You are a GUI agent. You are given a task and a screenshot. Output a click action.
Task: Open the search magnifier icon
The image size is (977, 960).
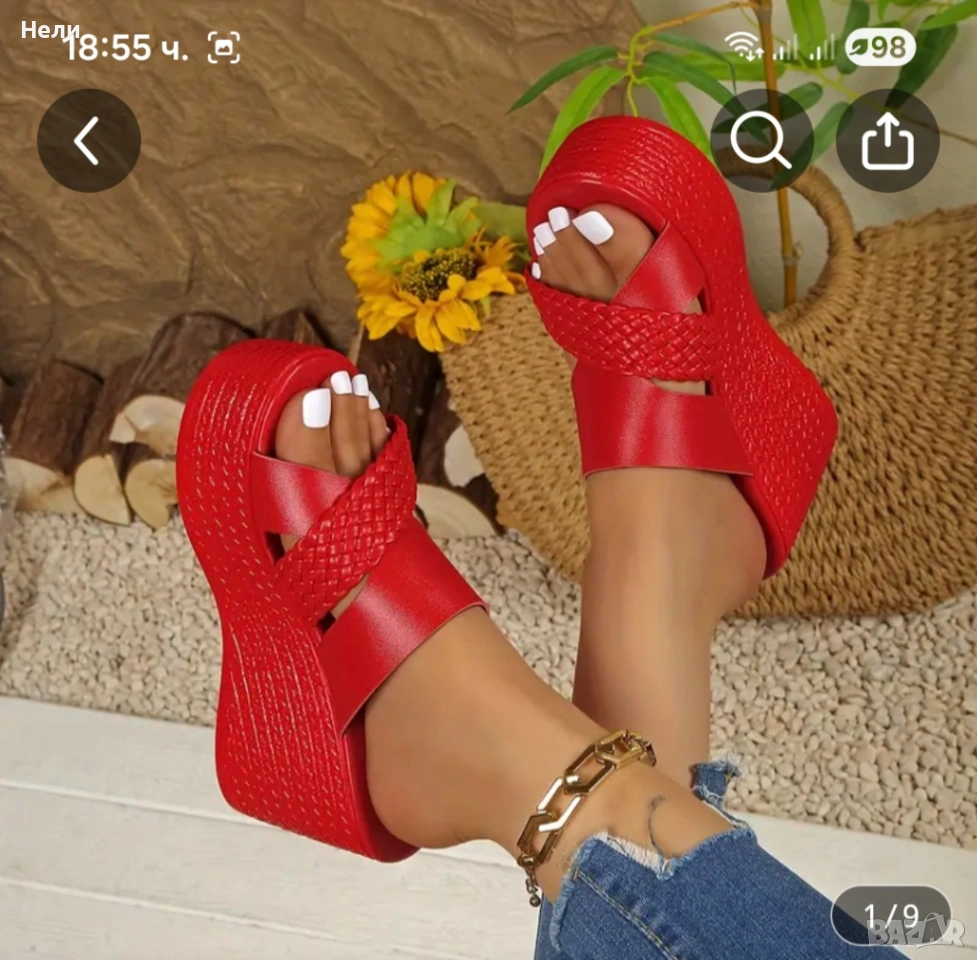pos(761,141)
